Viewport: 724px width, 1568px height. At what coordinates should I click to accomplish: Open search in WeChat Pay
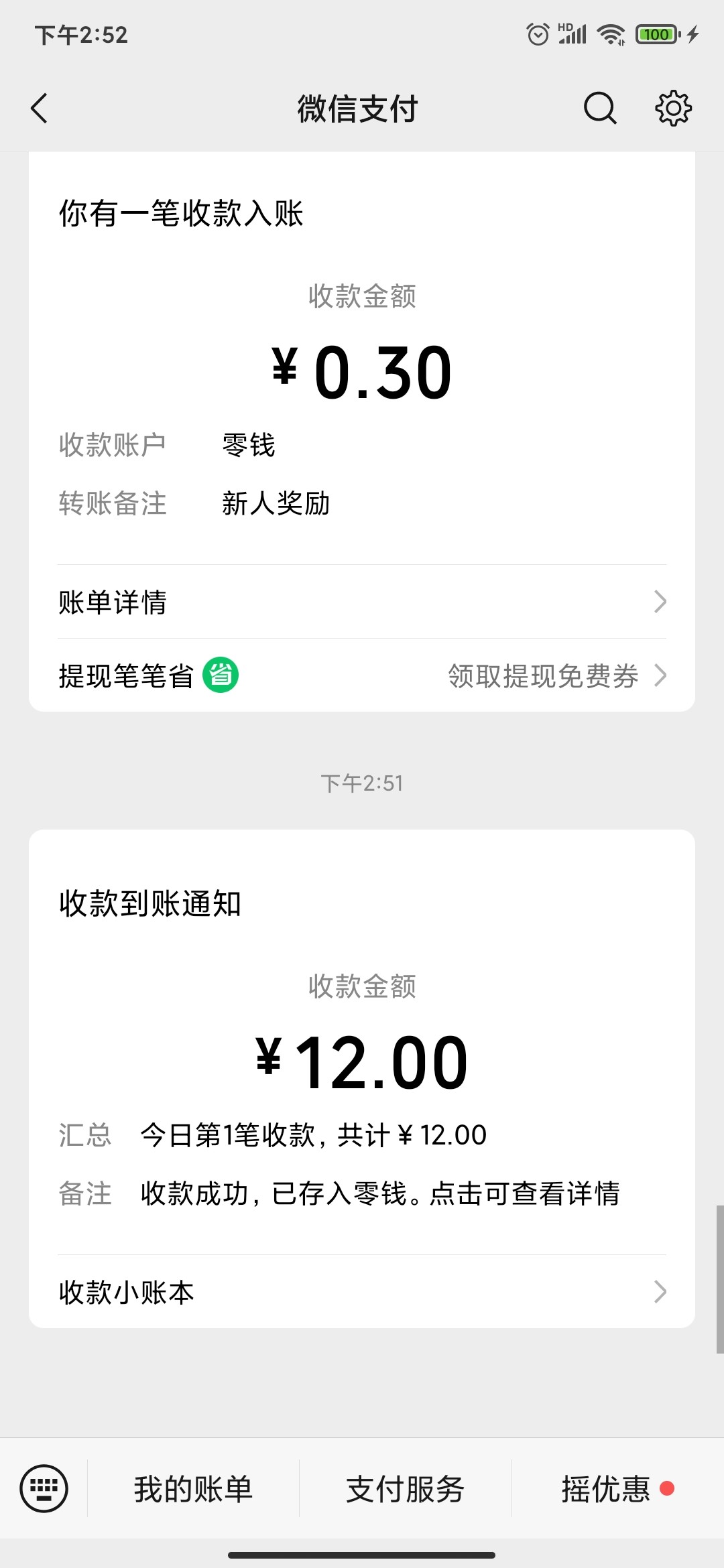(x=599, y=107)
